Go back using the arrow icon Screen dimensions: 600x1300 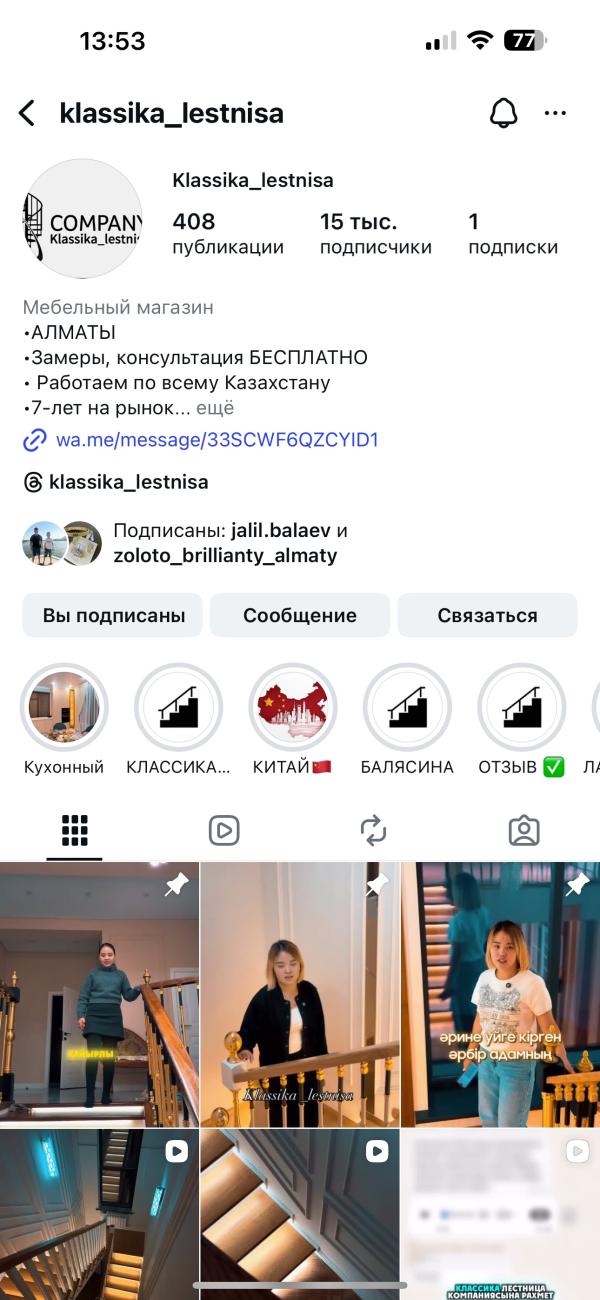pyautogui.click(x=27, y=114)
